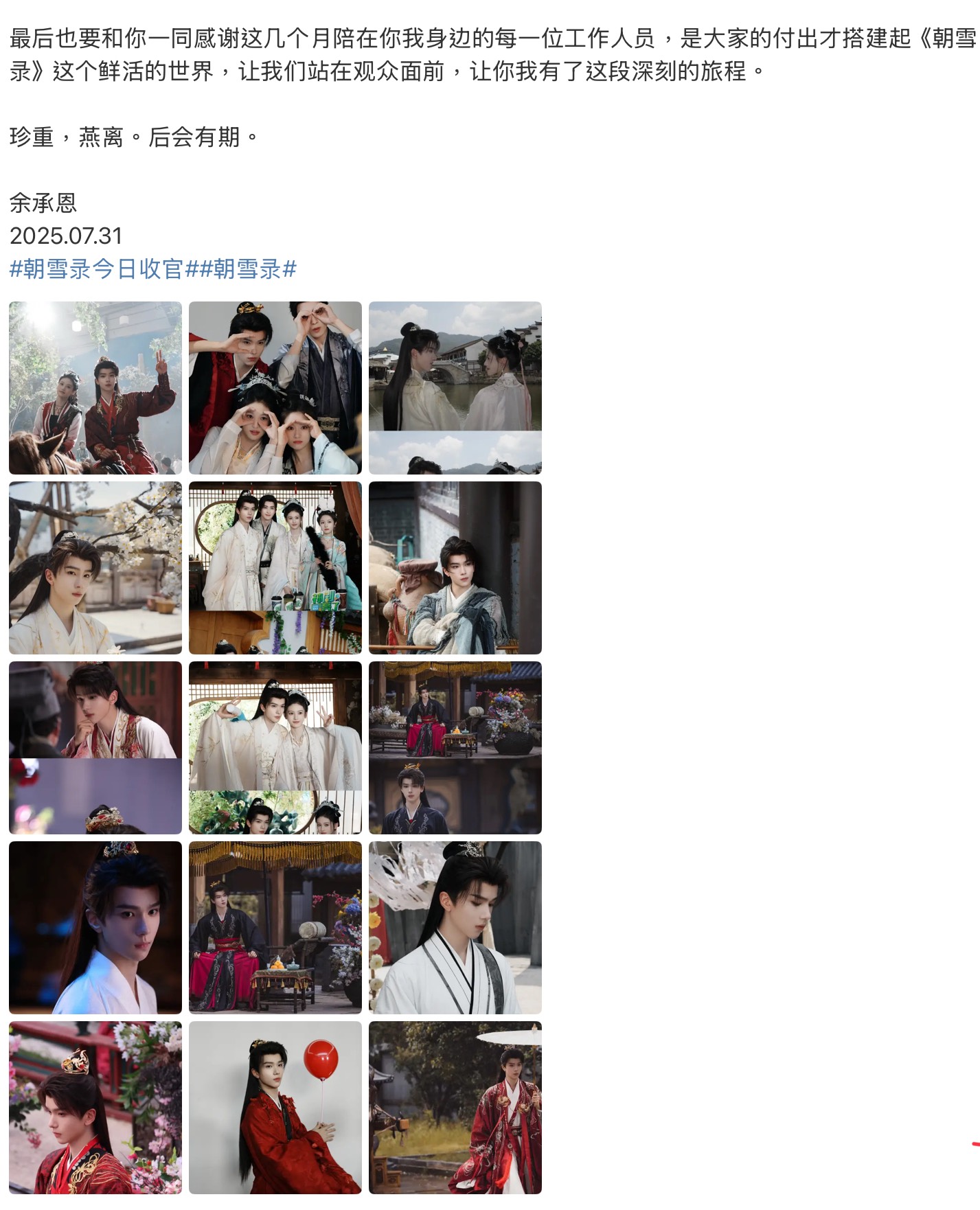Open the #朝雪录# hashtag link
Viewport: 980px width, 1210px height.
click(x=247, y=269)
